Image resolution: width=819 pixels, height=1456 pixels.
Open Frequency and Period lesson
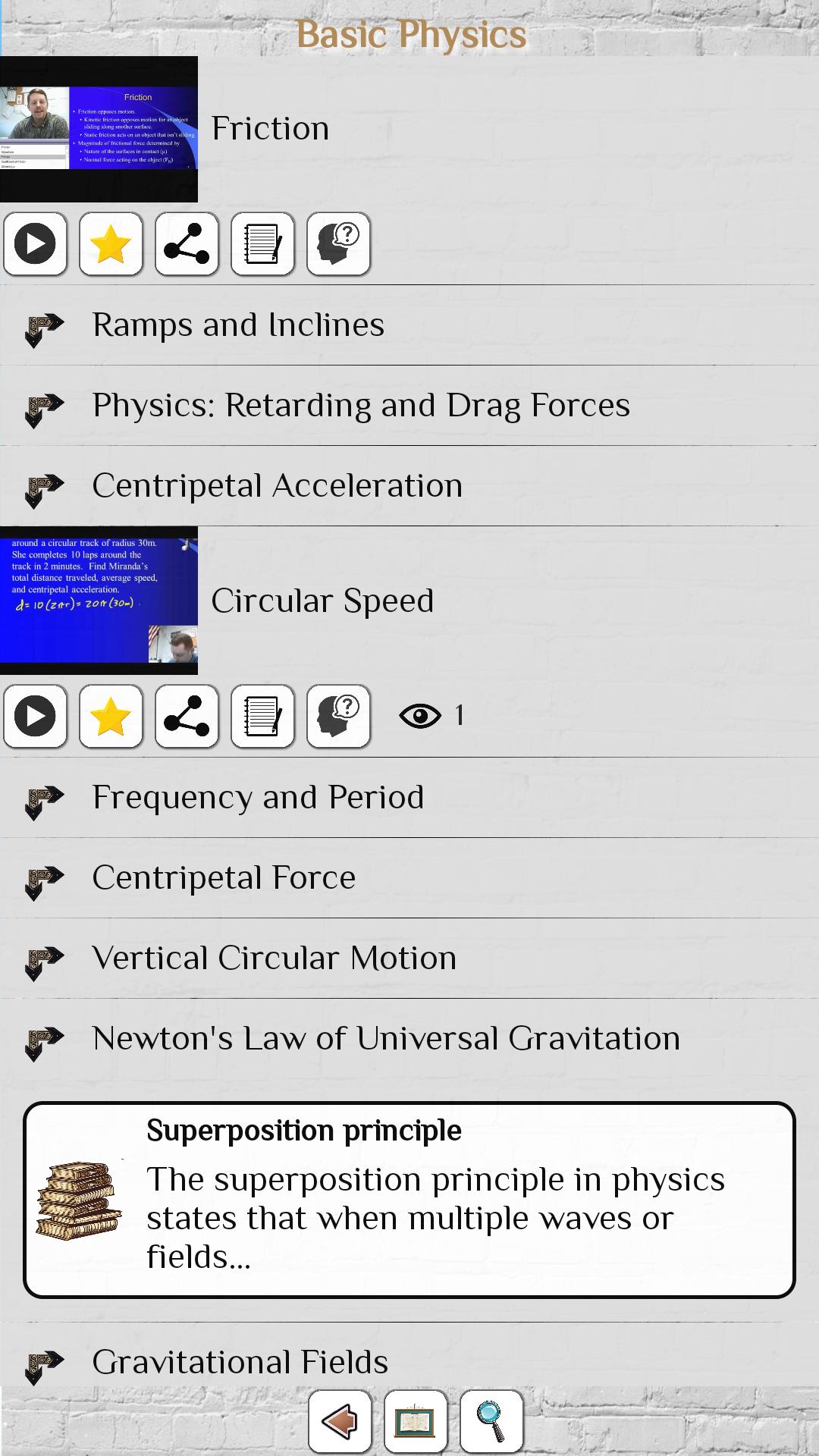coord(258,798)
